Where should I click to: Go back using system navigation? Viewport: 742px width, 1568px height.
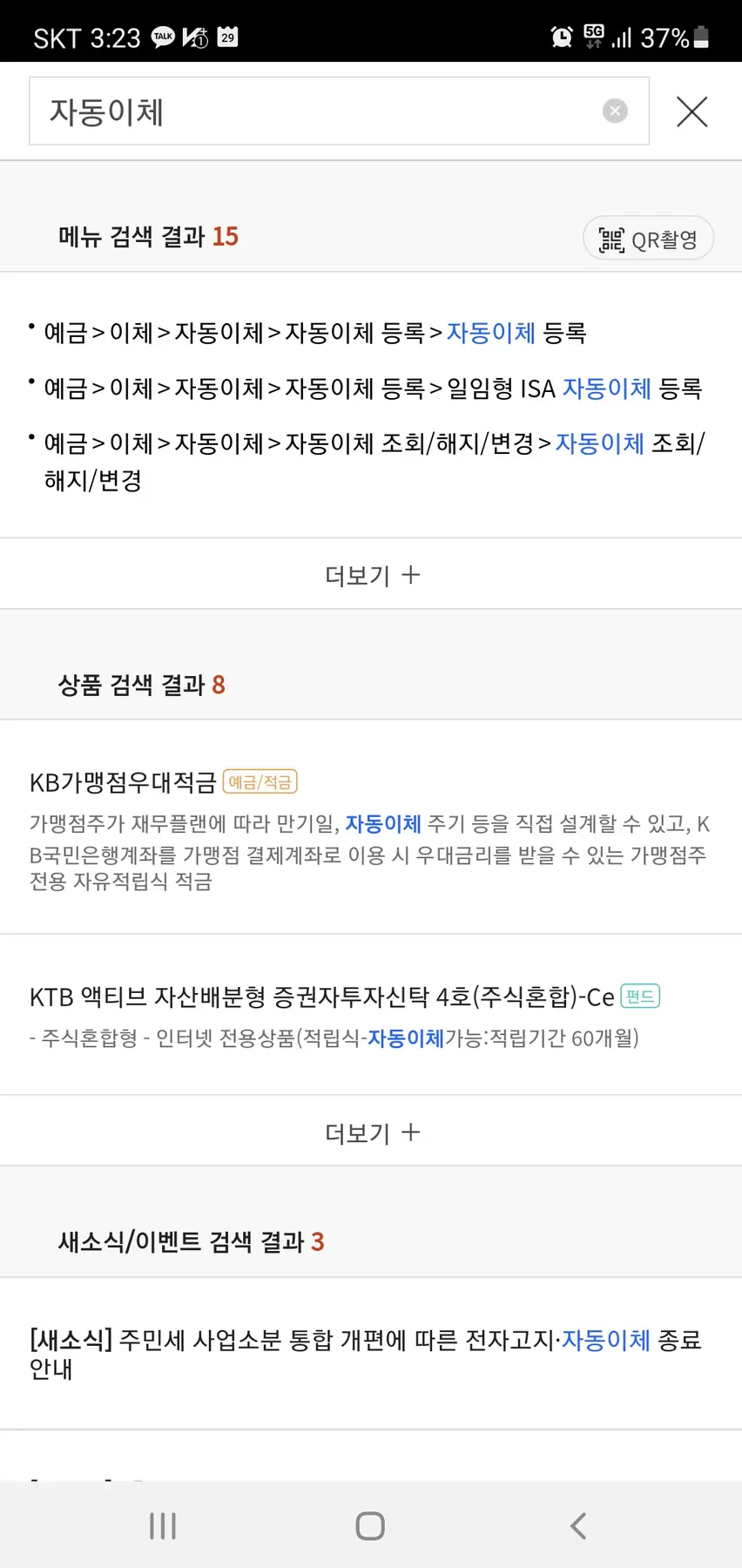(578, 1526)
